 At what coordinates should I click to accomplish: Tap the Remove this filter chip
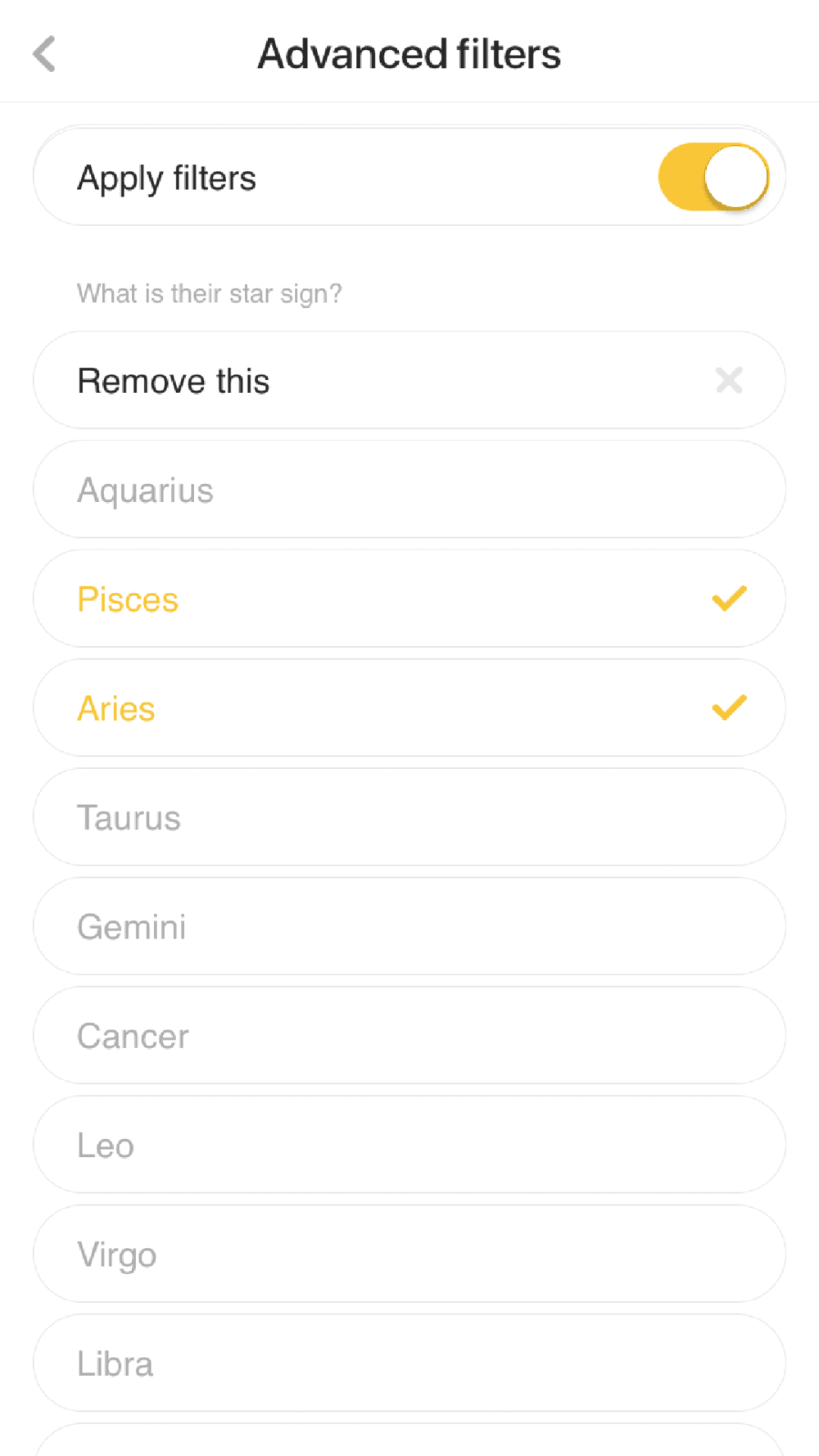click(246, 380)
